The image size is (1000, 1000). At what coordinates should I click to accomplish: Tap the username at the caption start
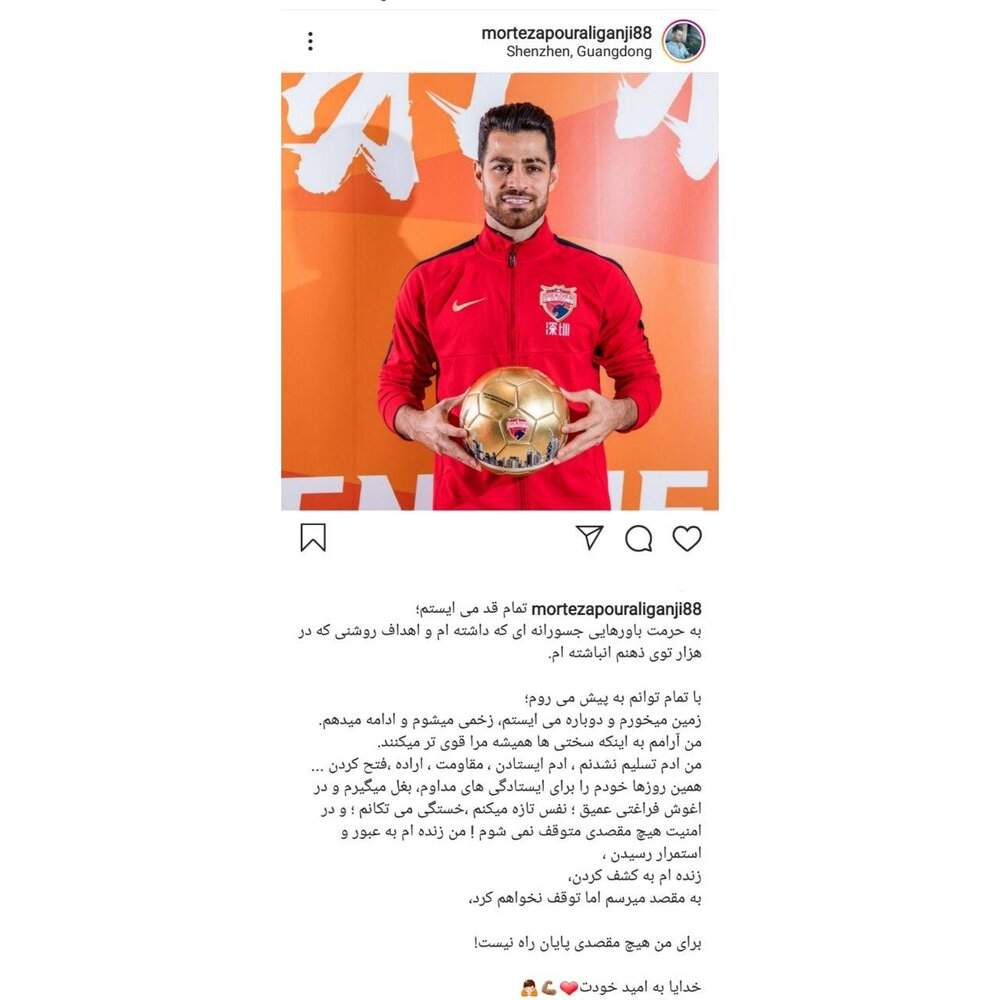616,609
